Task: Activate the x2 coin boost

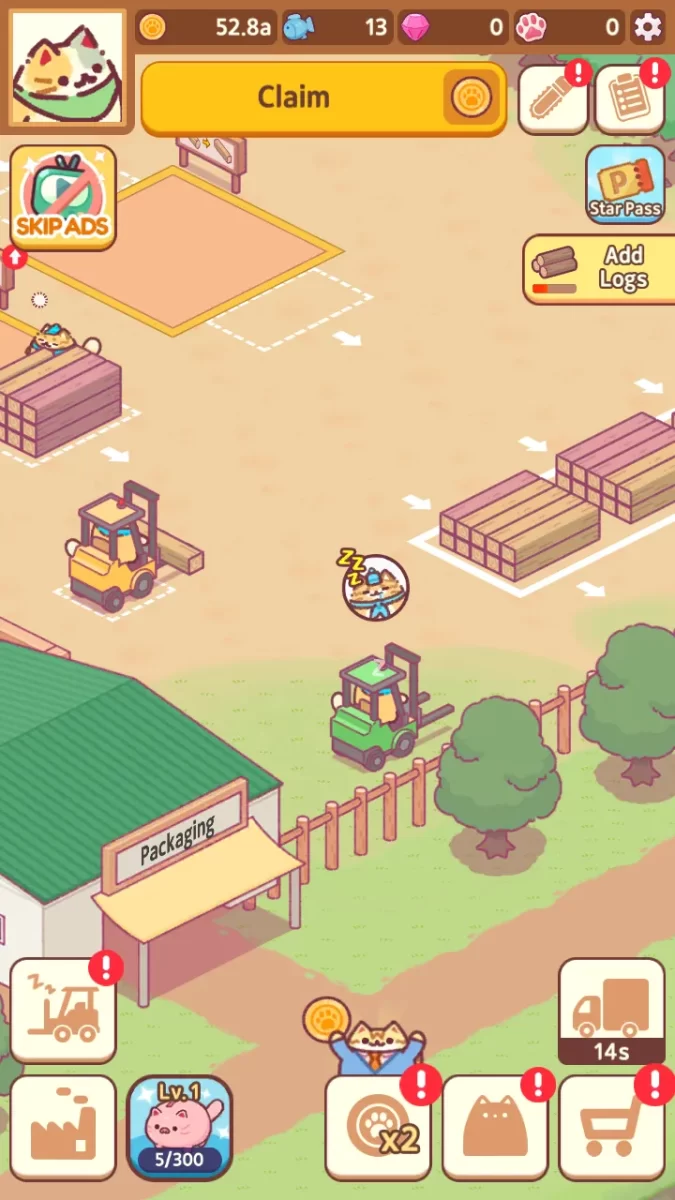Action: click(x=378, y=1126)
